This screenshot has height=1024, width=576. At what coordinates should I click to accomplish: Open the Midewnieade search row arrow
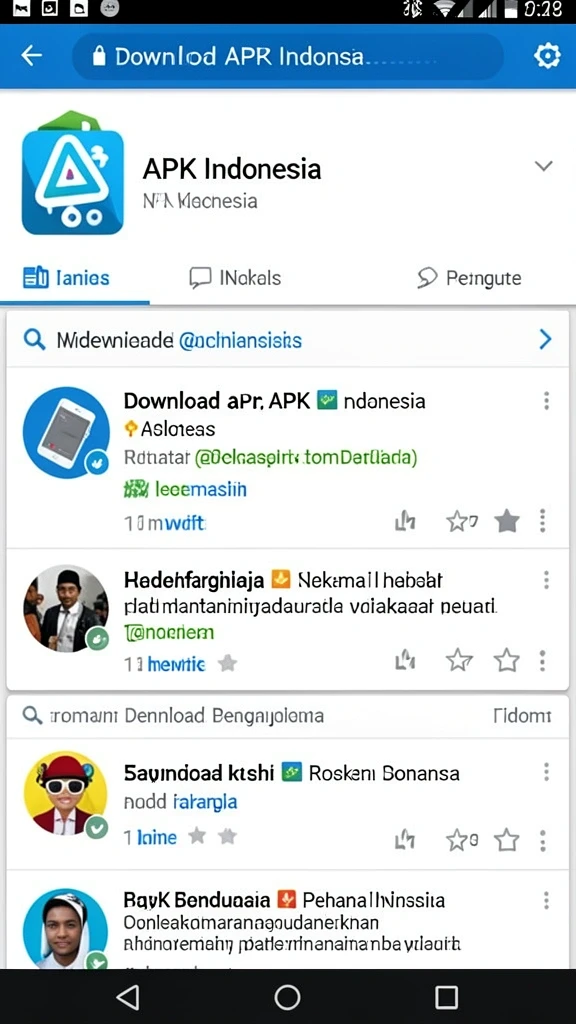(545, 340)
